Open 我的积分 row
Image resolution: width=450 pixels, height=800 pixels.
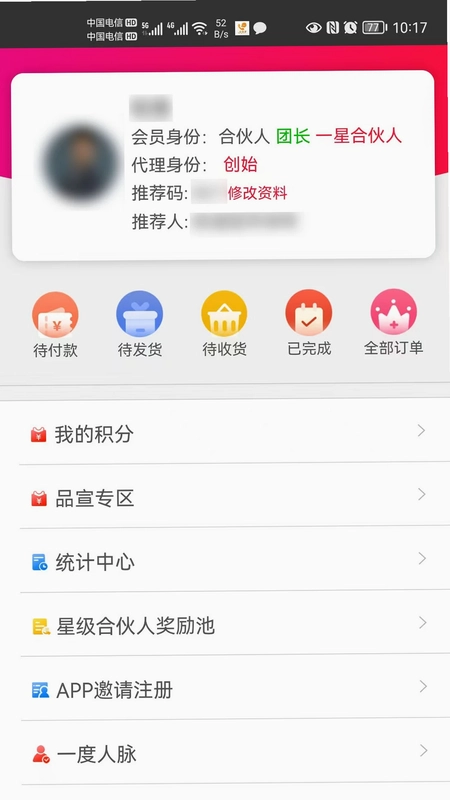pos(225,433)
